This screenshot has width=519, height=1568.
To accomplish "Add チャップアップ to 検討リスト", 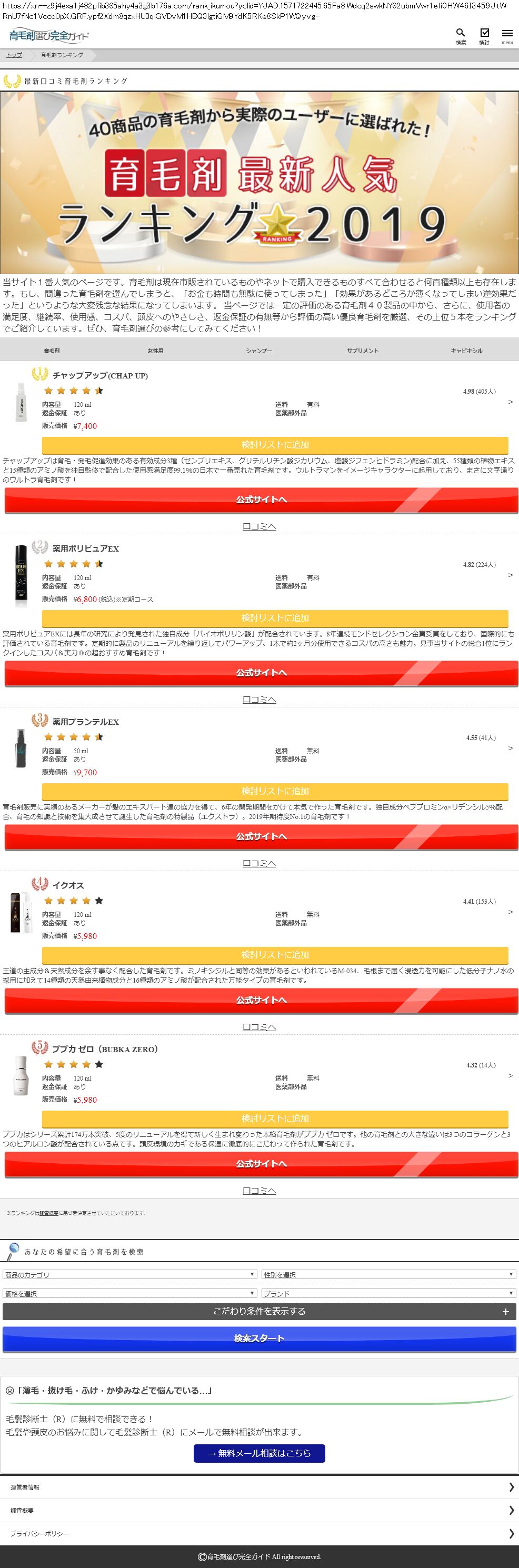I will [275, 444].
